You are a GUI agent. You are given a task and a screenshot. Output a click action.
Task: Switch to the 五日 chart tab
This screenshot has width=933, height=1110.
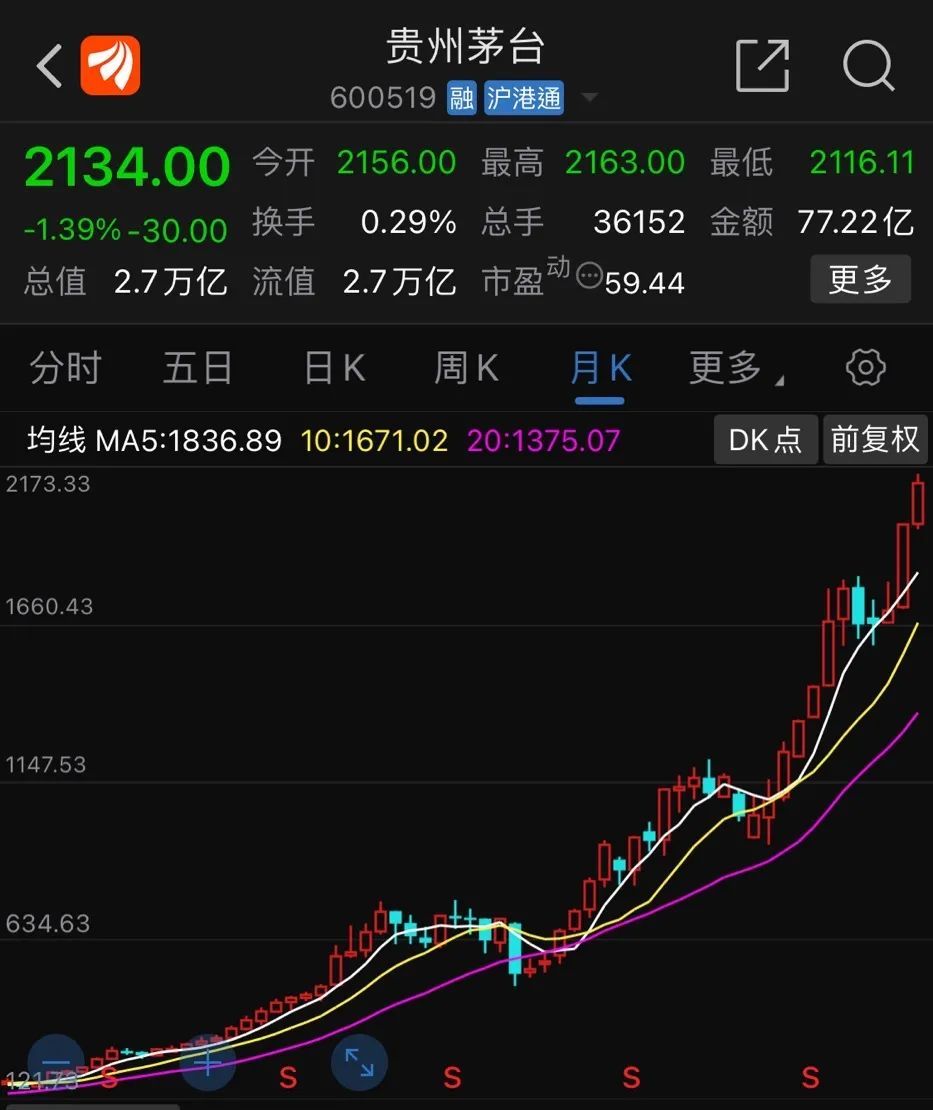pos(198,368)
